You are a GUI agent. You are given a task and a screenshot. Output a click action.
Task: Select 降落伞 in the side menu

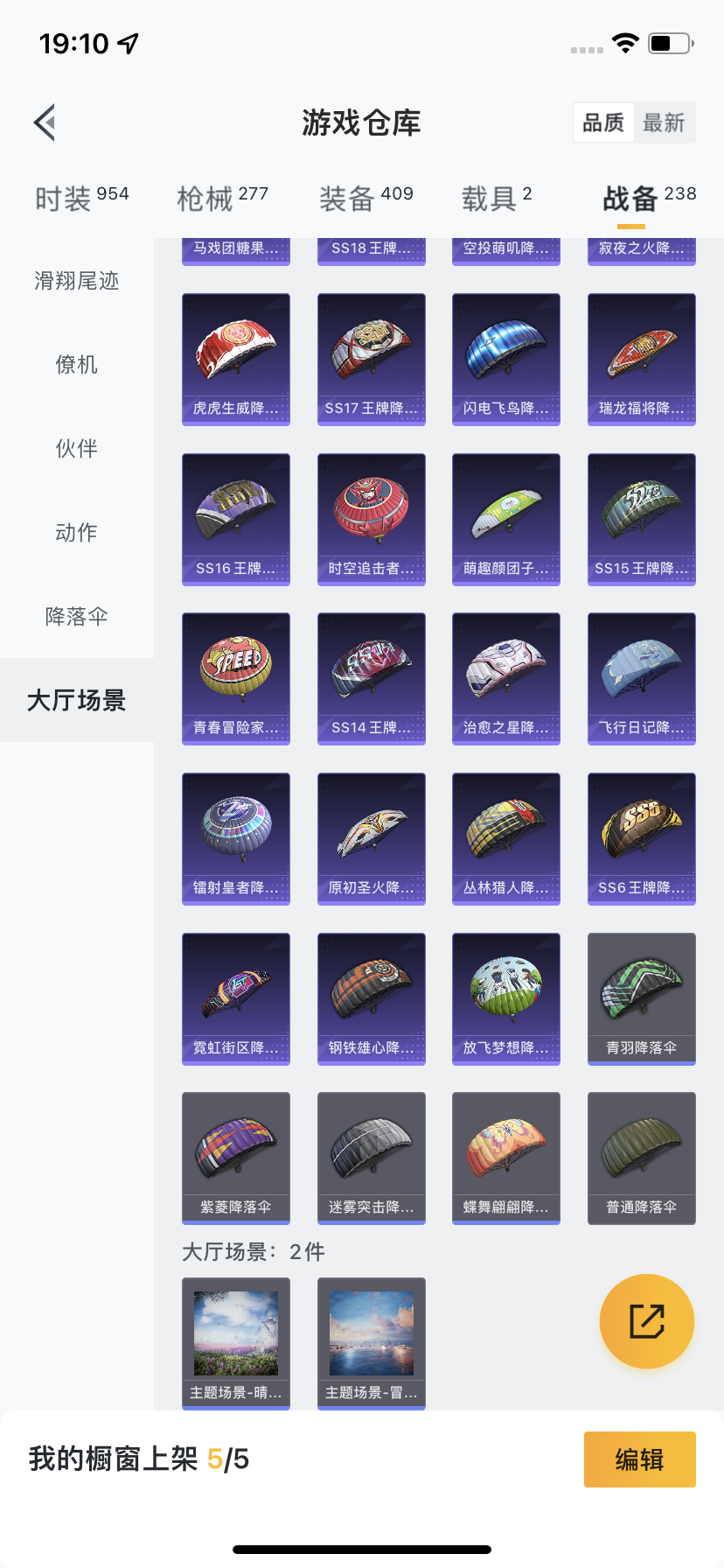(x=77, y=617)
